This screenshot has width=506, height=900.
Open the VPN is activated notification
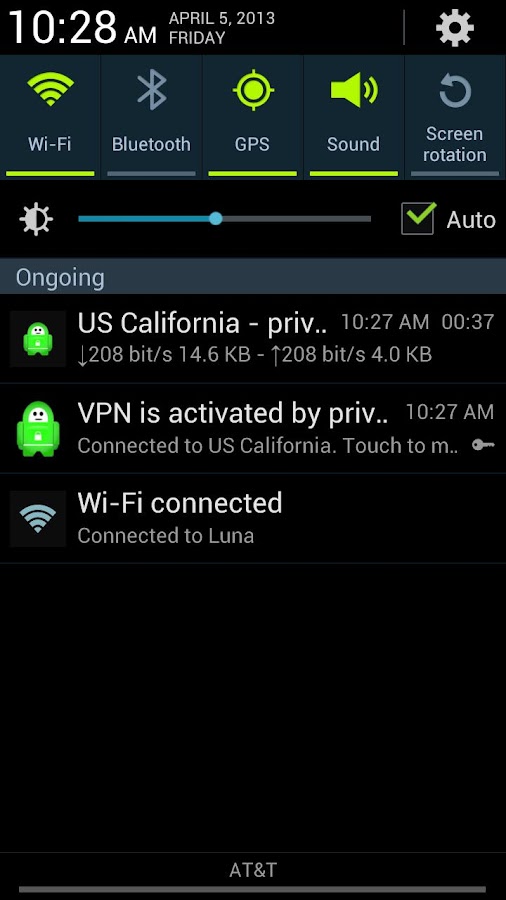point(253,429)
